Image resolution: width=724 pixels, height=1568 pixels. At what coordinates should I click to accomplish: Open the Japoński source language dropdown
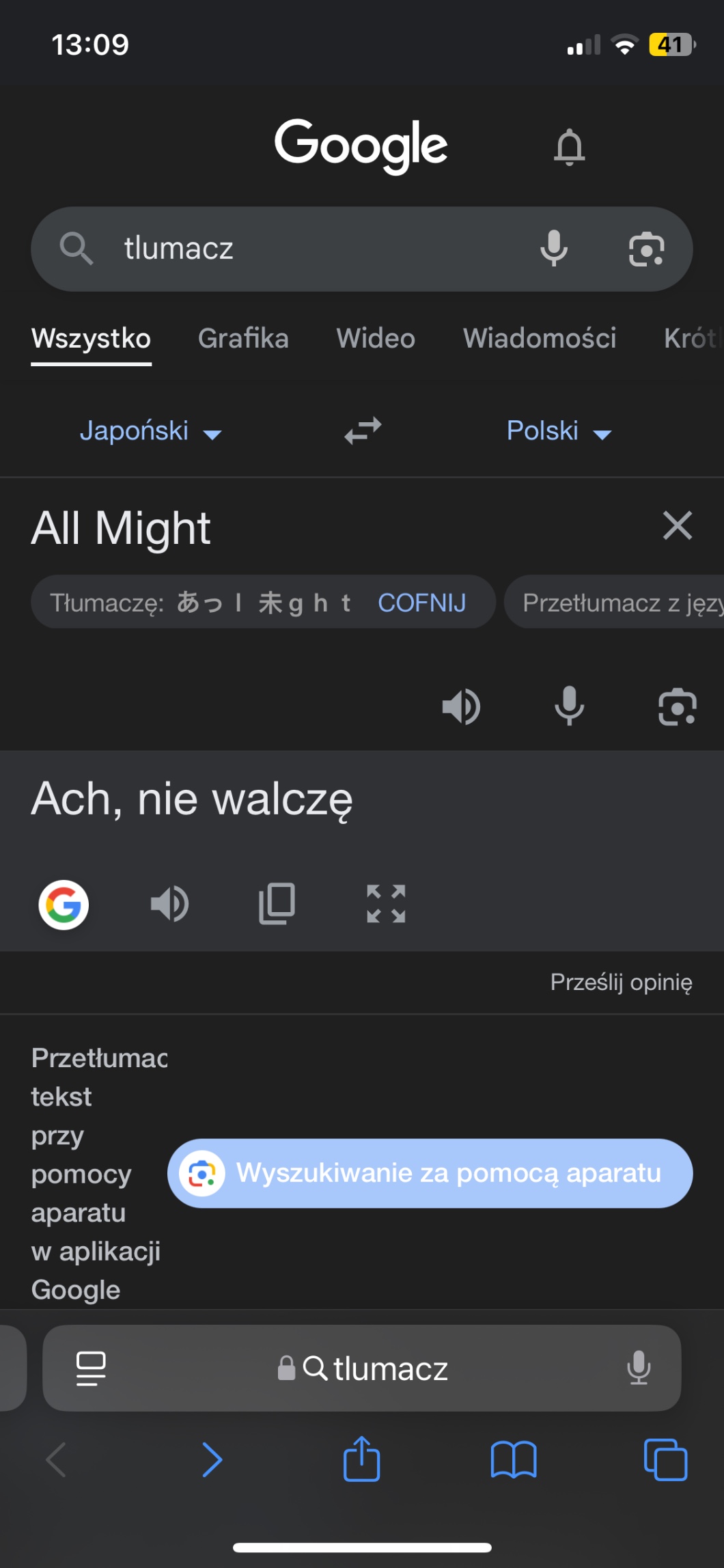tap(151, 431)
